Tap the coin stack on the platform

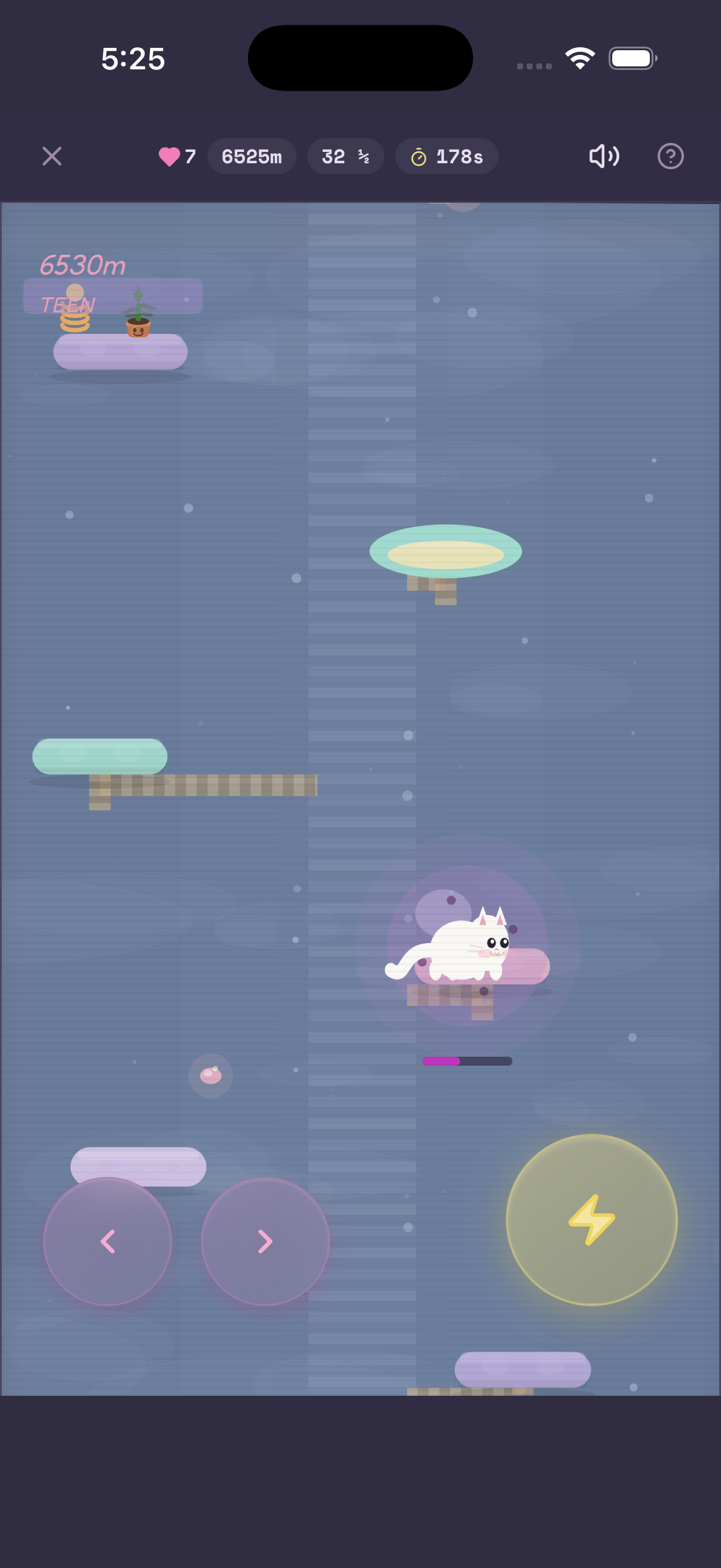click(74, 313)
